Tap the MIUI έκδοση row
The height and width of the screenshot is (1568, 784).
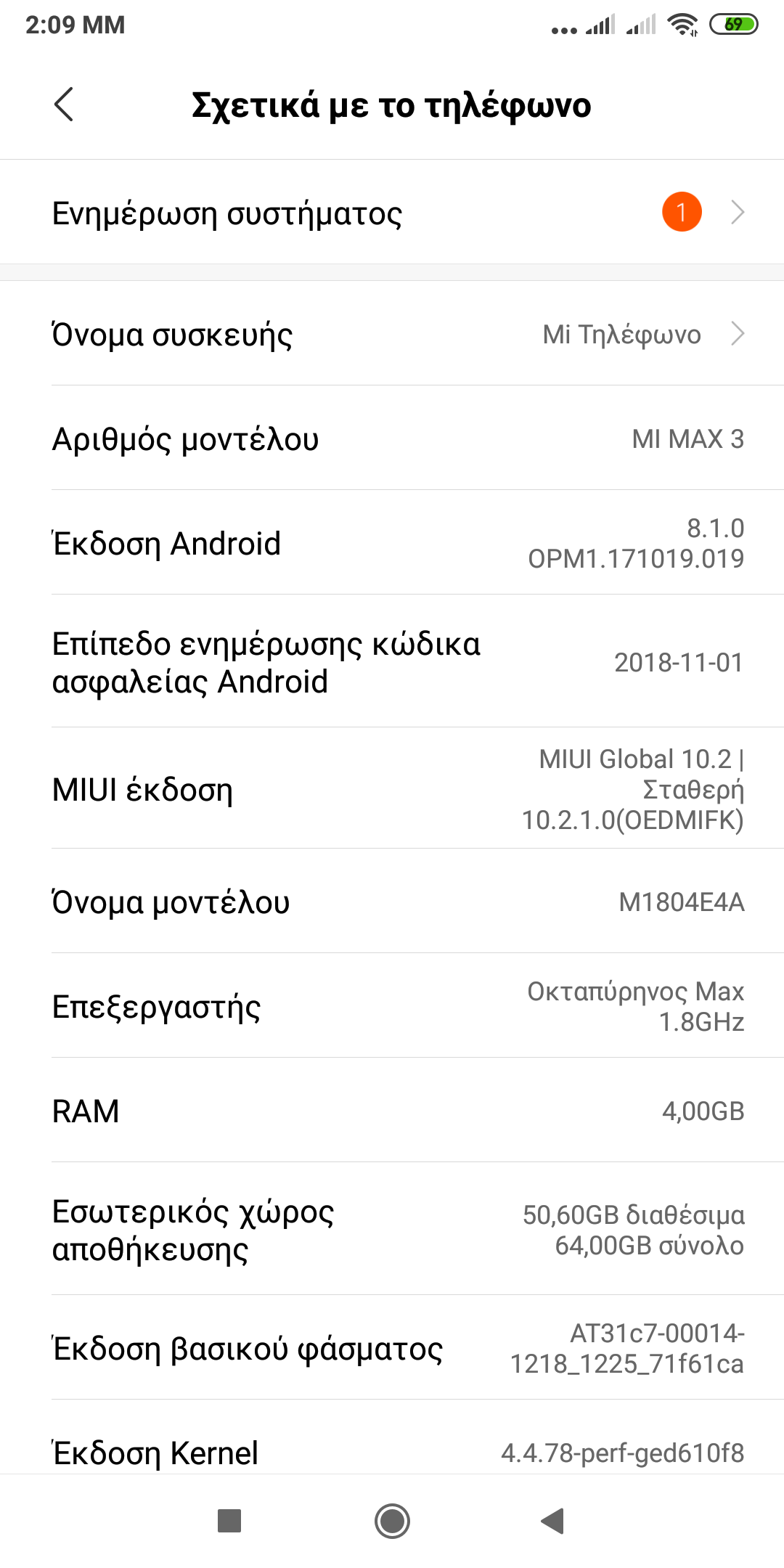click(392, 789)
